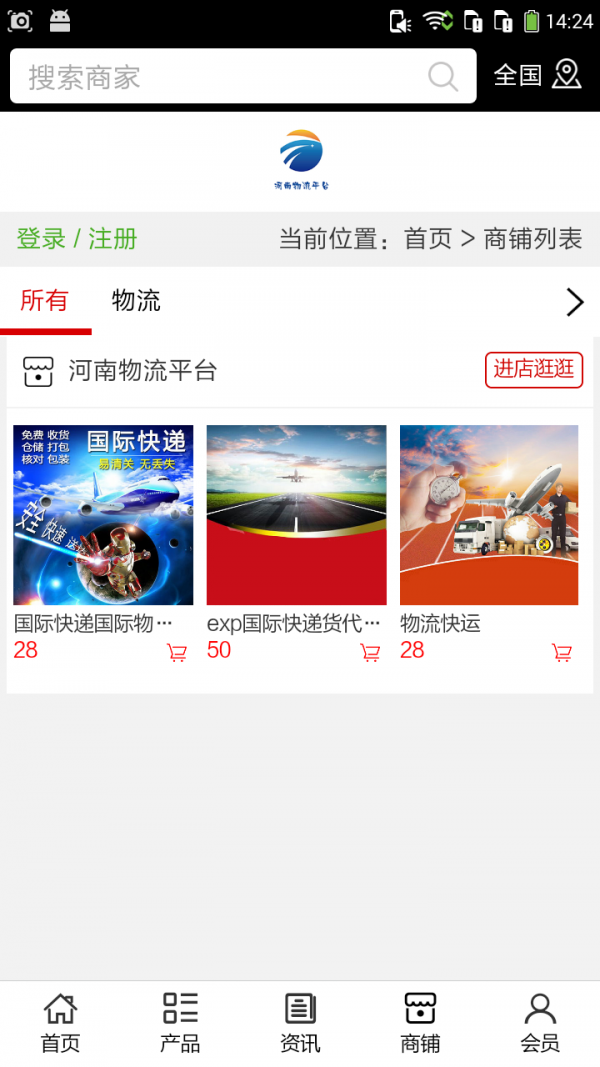View the exp国际快递货代… product
600x1067 pixels.
point(296,515)
